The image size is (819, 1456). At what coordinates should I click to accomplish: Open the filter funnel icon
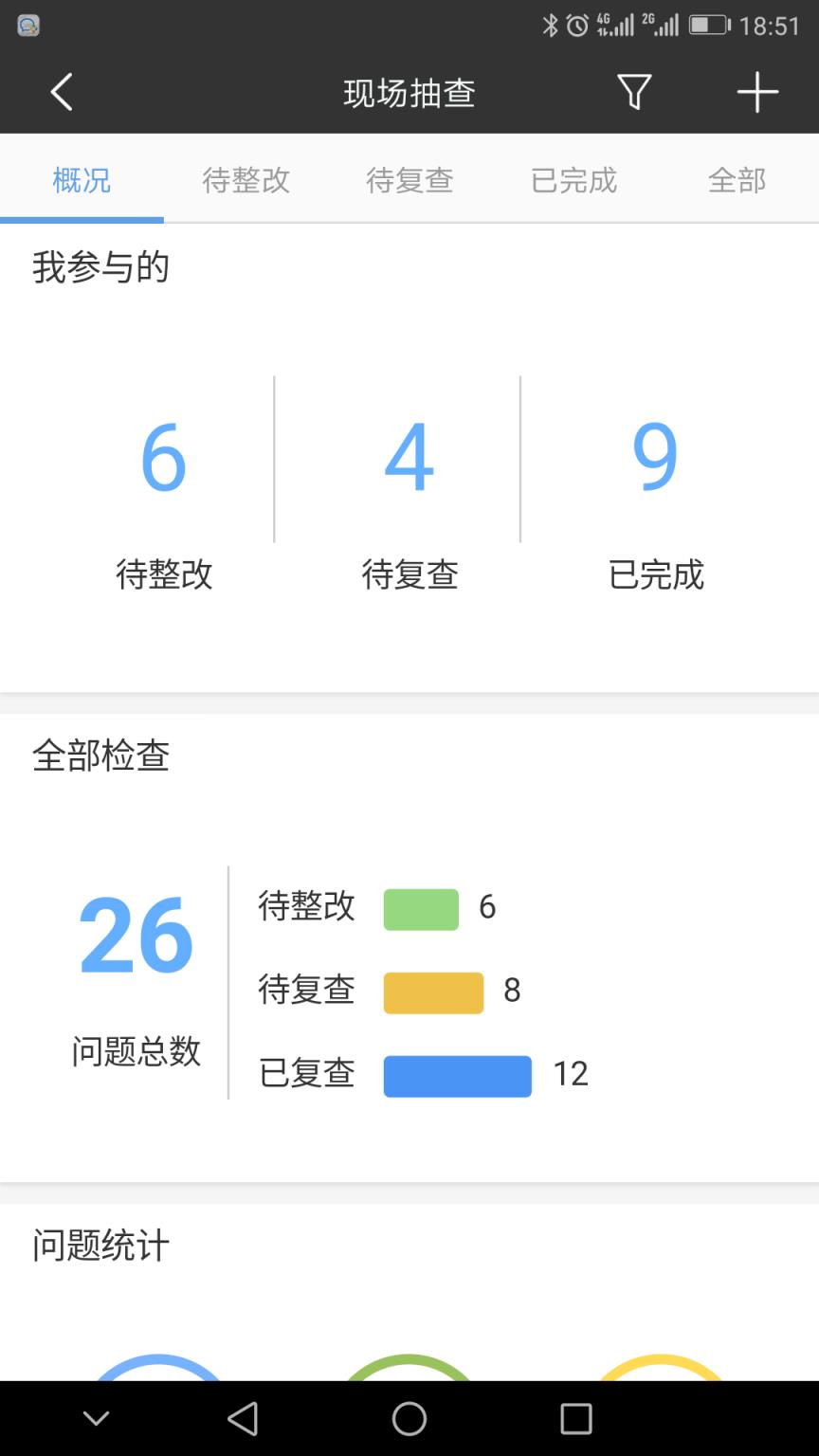click(634, 93)
